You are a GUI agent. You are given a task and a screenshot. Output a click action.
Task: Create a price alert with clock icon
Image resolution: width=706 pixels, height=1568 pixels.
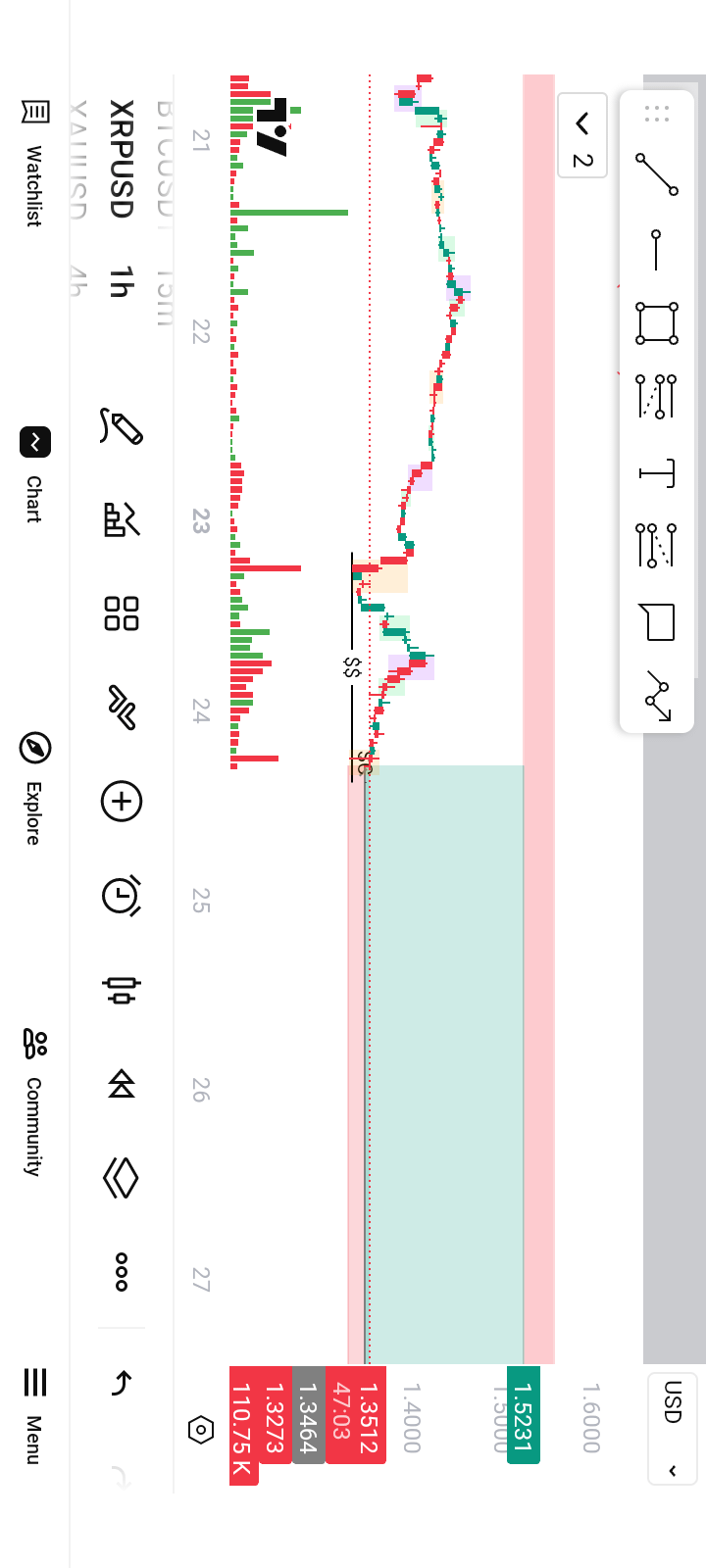tap(122, 895)
